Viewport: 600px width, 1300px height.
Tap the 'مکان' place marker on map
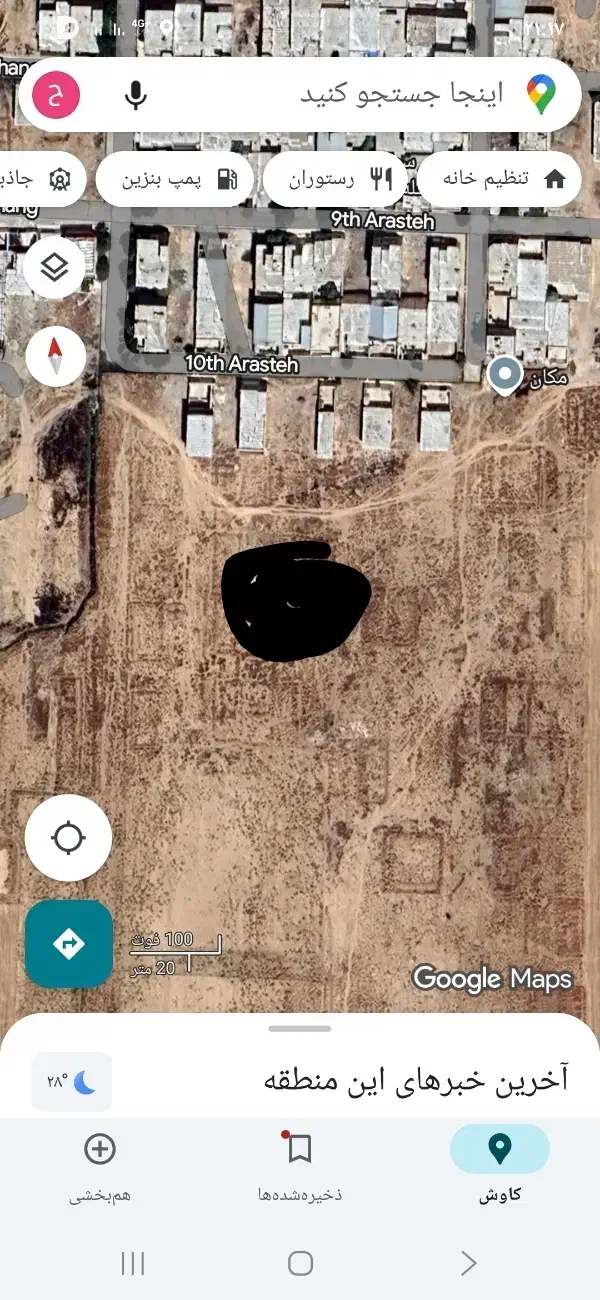pos(505,375)
